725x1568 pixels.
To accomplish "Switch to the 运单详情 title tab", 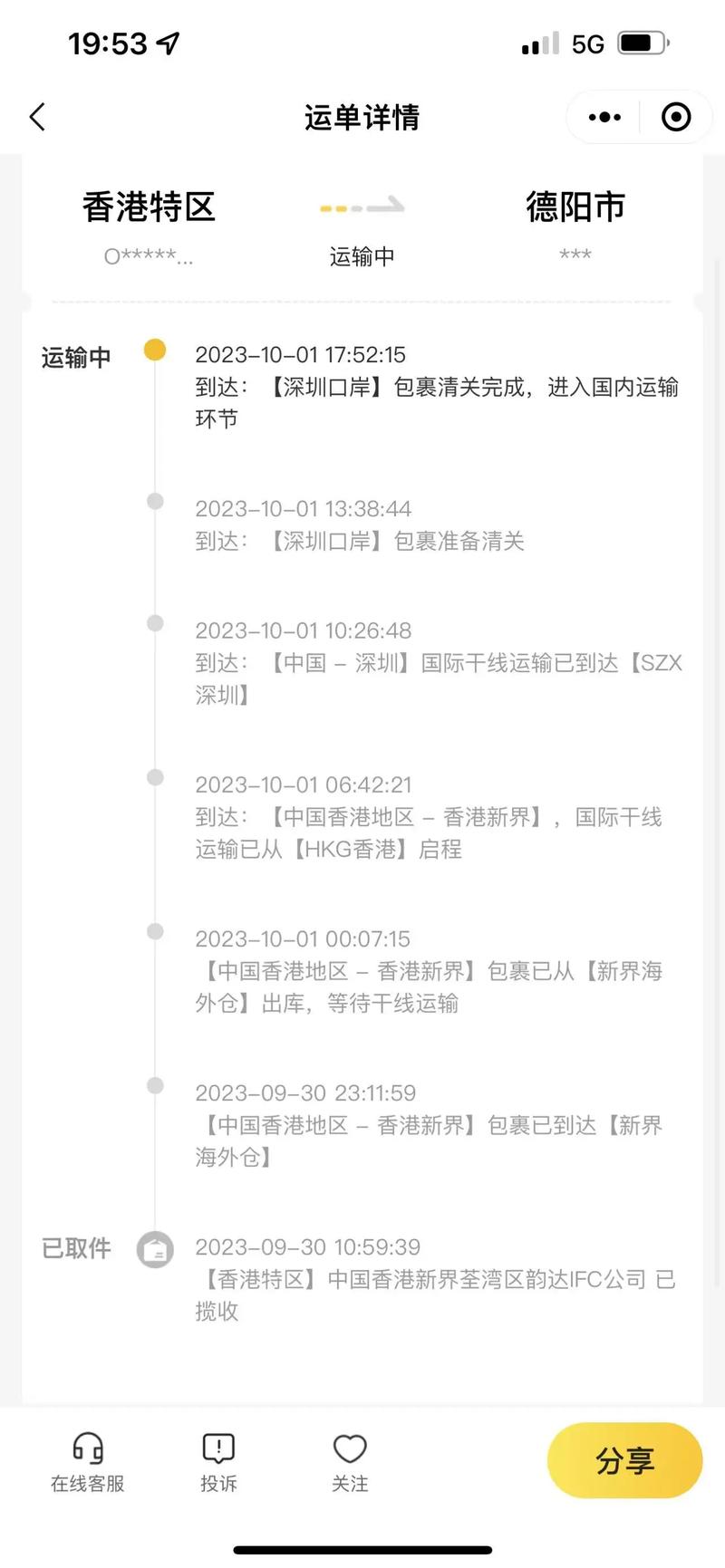I will (362, 117).
